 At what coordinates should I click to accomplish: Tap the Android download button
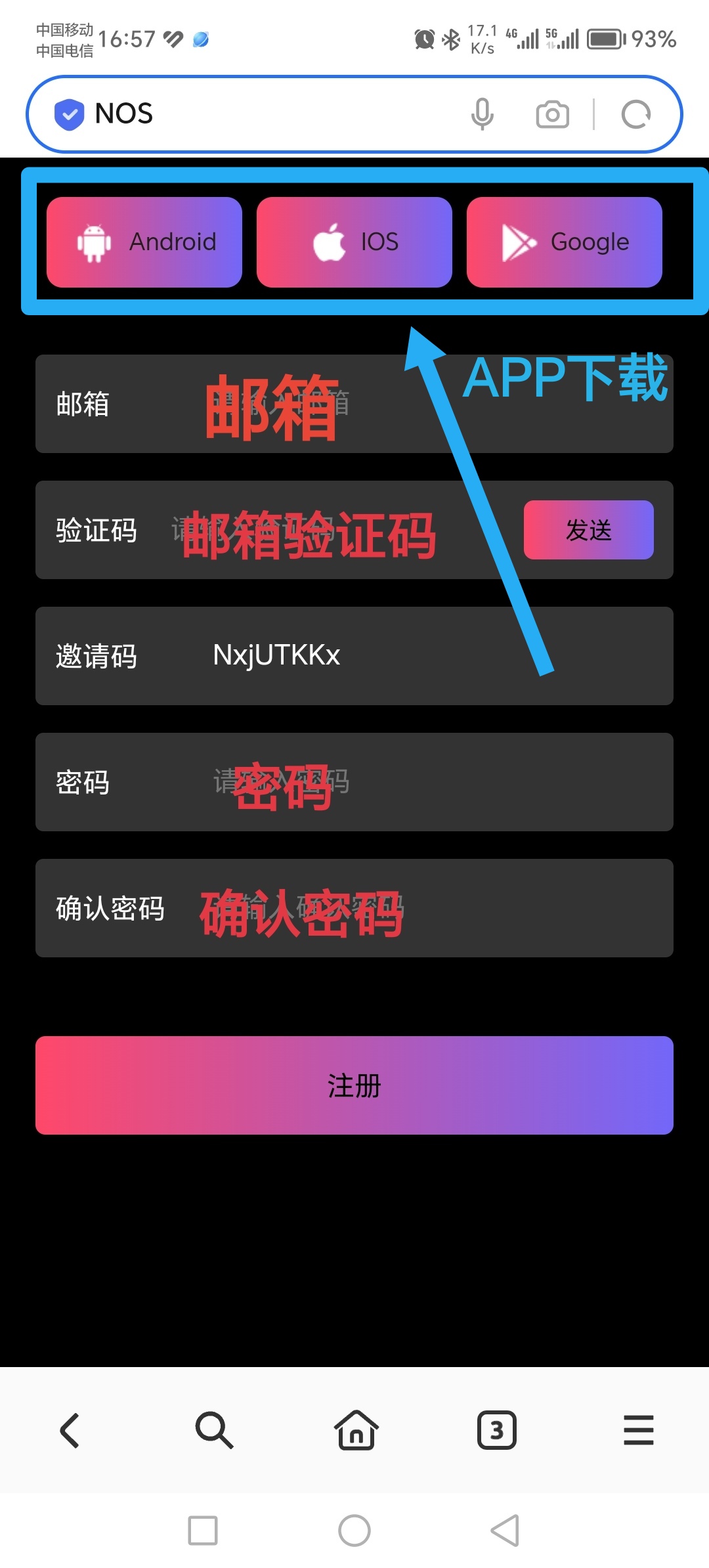[144, 242]
